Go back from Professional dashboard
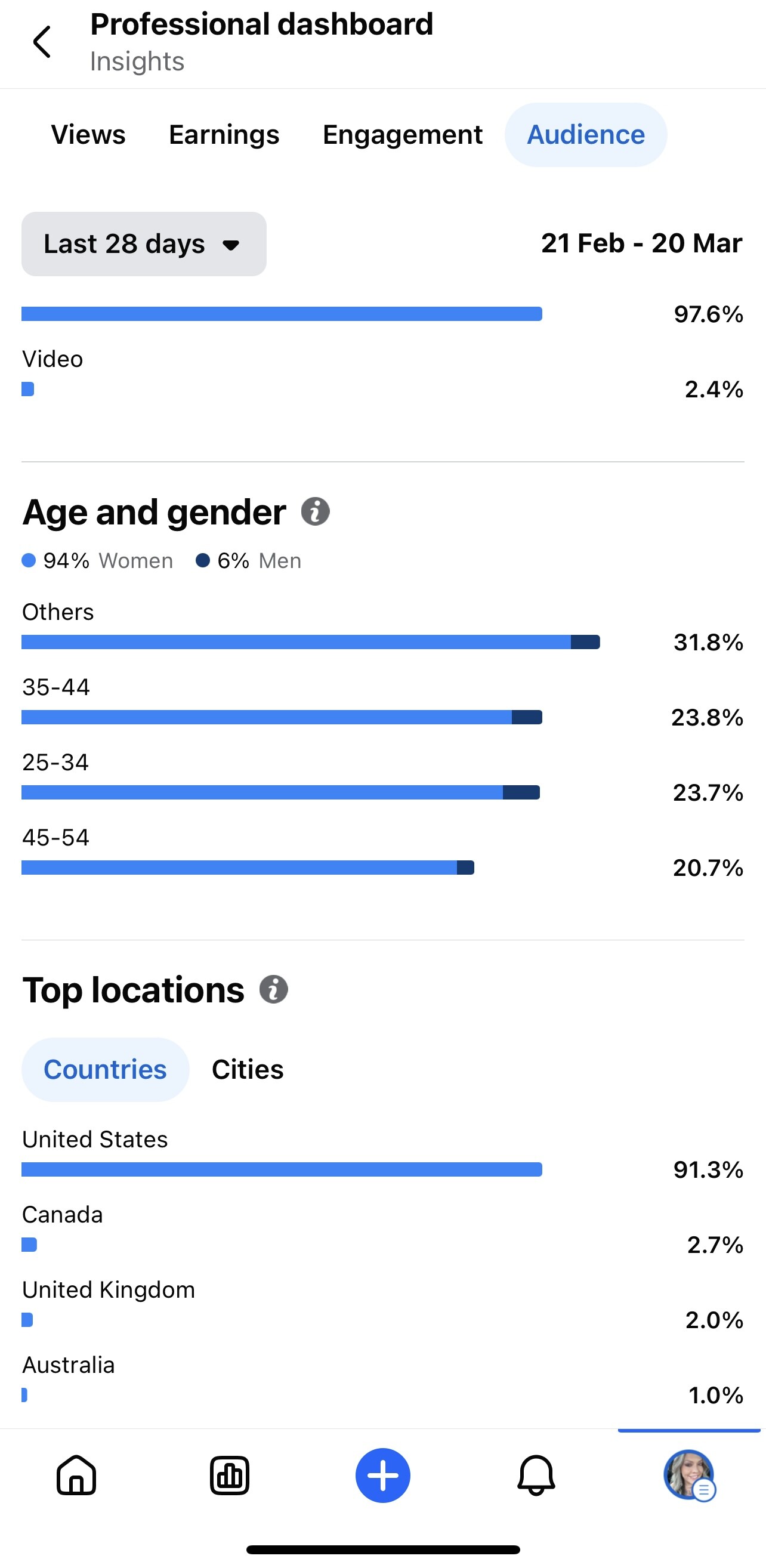 [42, 42]
